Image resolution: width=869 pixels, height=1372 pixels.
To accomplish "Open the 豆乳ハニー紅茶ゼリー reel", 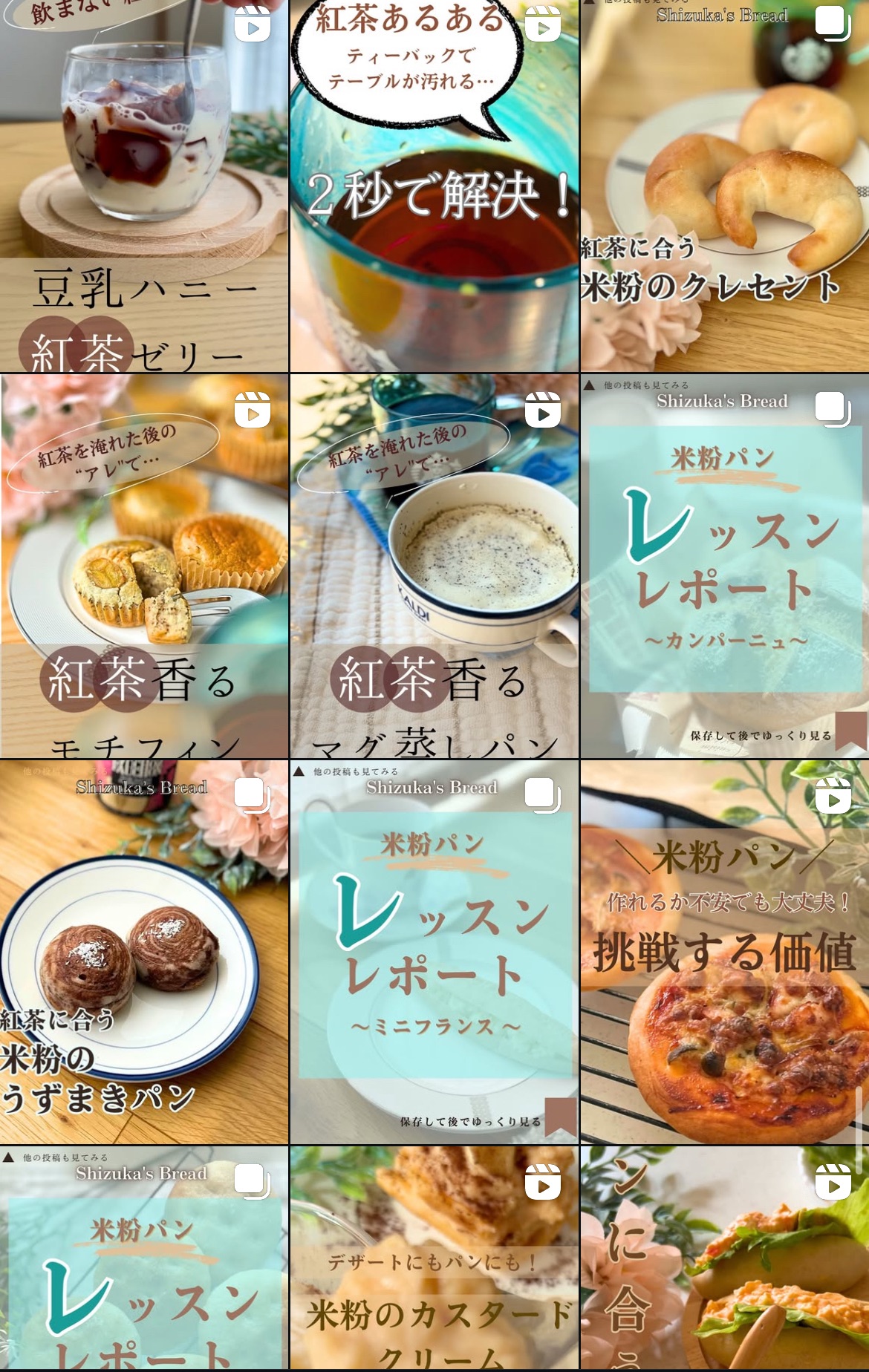I will click(x=144, y=186).
